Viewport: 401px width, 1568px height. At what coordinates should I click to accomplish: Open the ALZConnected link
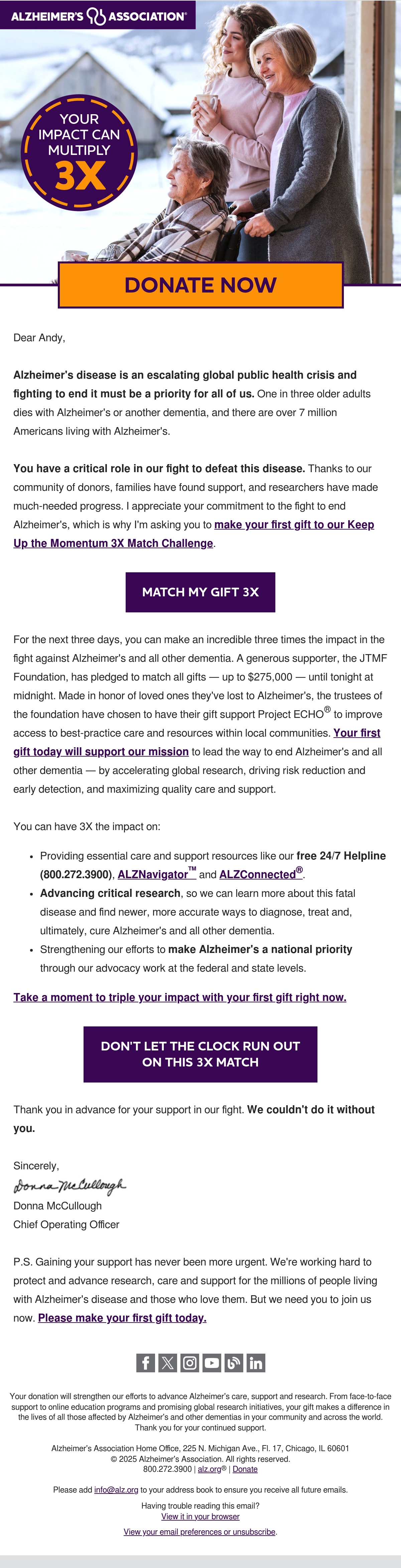tap(261, 874)
